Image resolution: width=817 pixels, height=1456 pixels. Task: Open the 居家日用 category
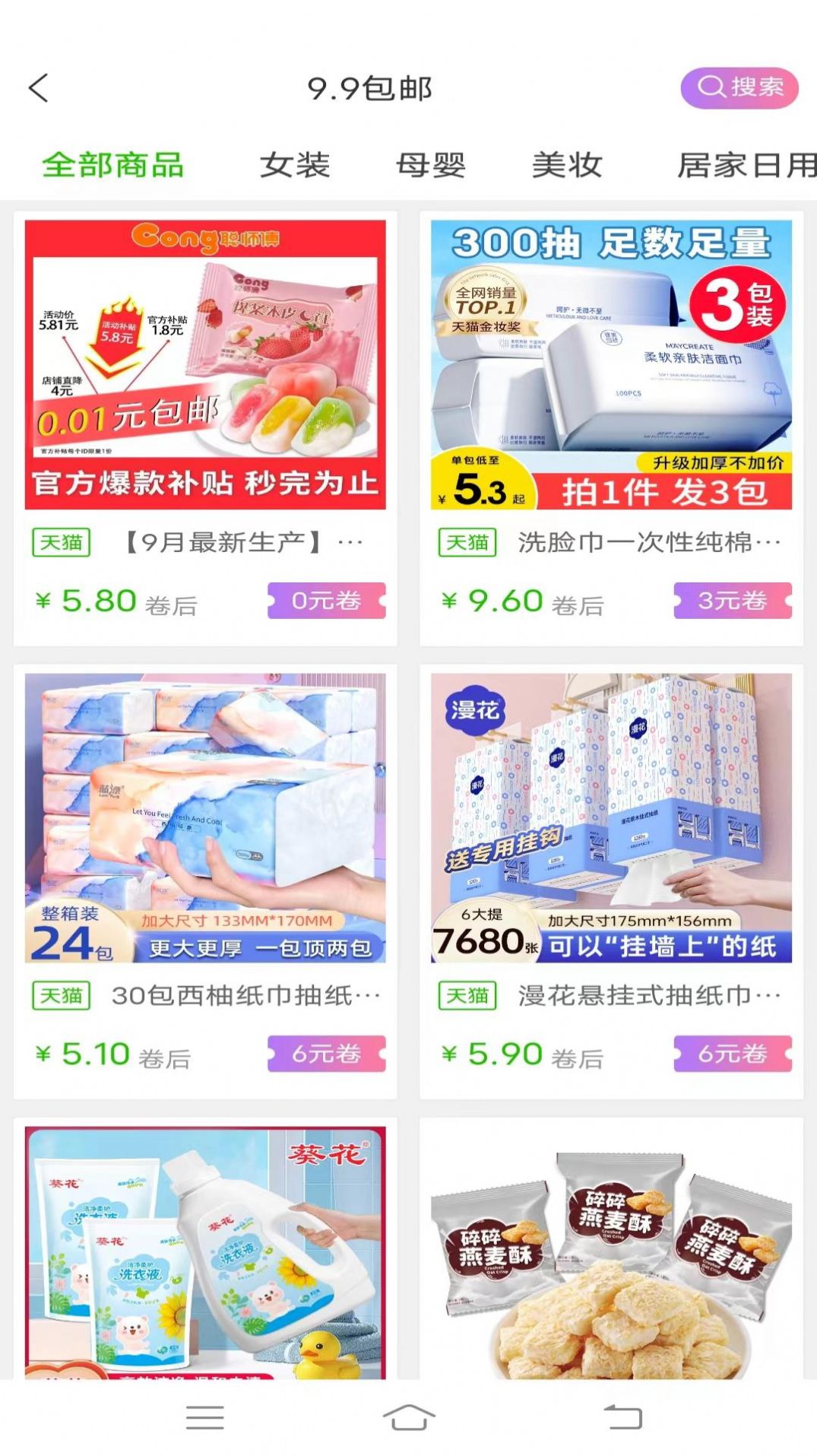741,164
